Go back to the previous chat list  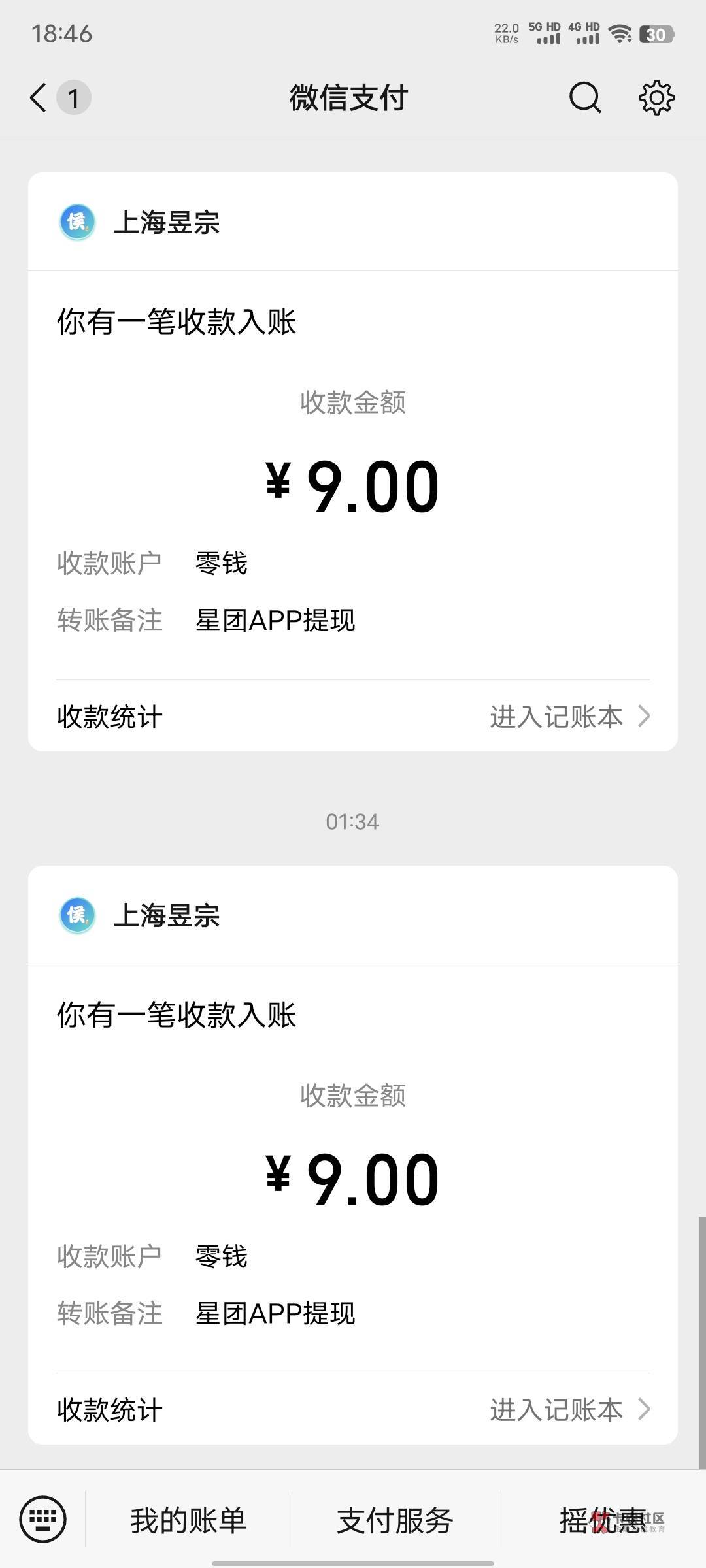click(x=39, y=98)
